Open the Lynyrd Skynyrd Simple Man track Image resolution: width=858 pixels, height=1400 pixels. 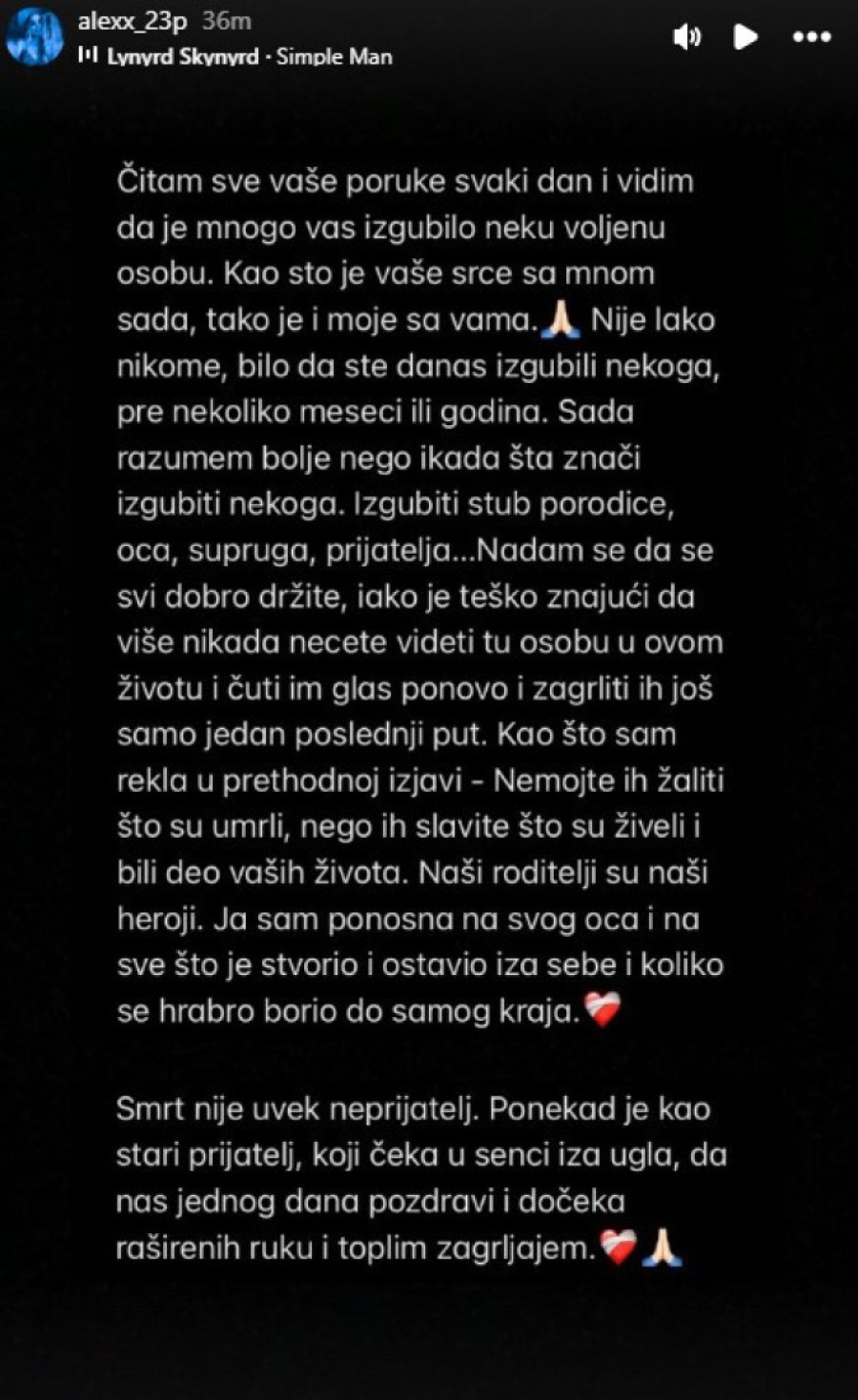point(248,56)
